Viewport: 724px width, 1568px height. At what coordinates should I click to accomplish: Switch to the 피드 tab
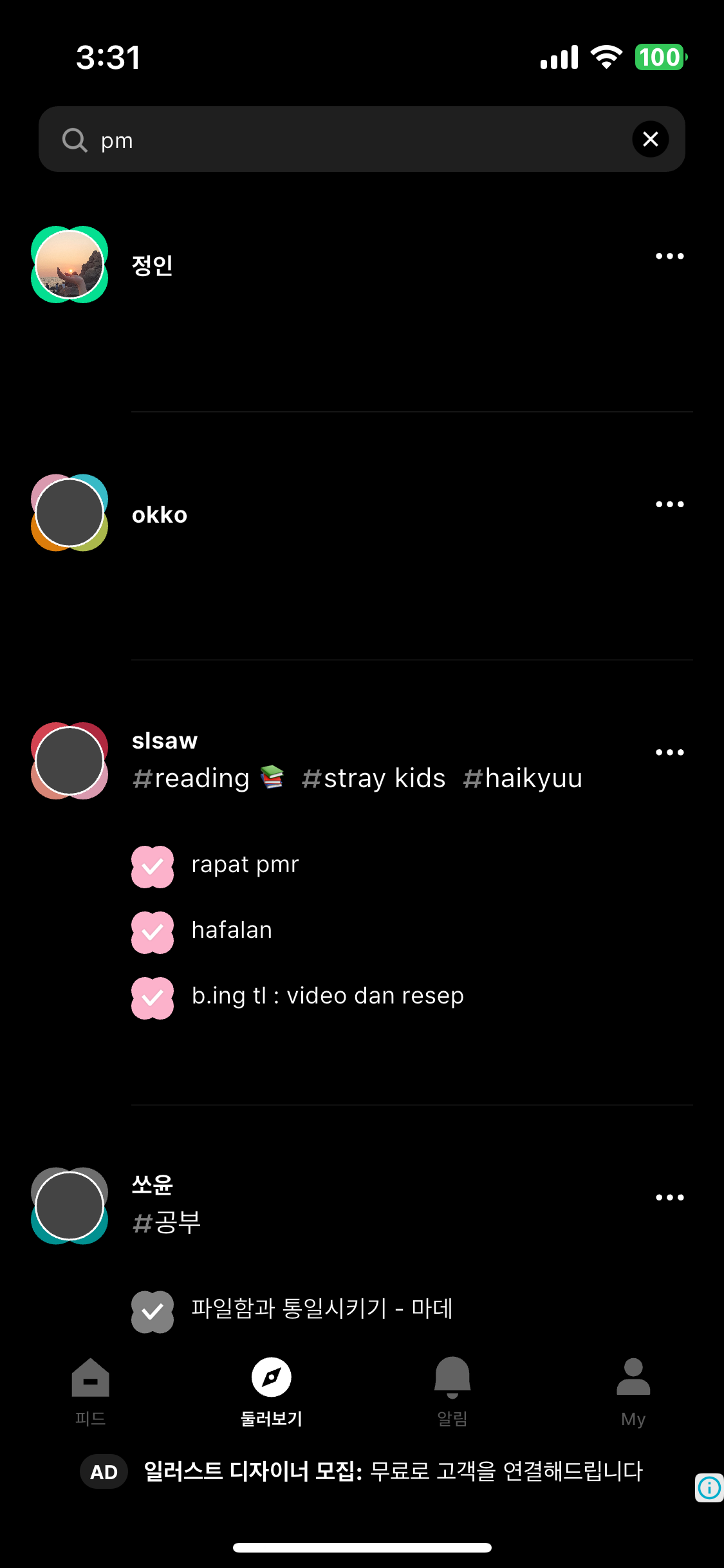[90, 1390]
